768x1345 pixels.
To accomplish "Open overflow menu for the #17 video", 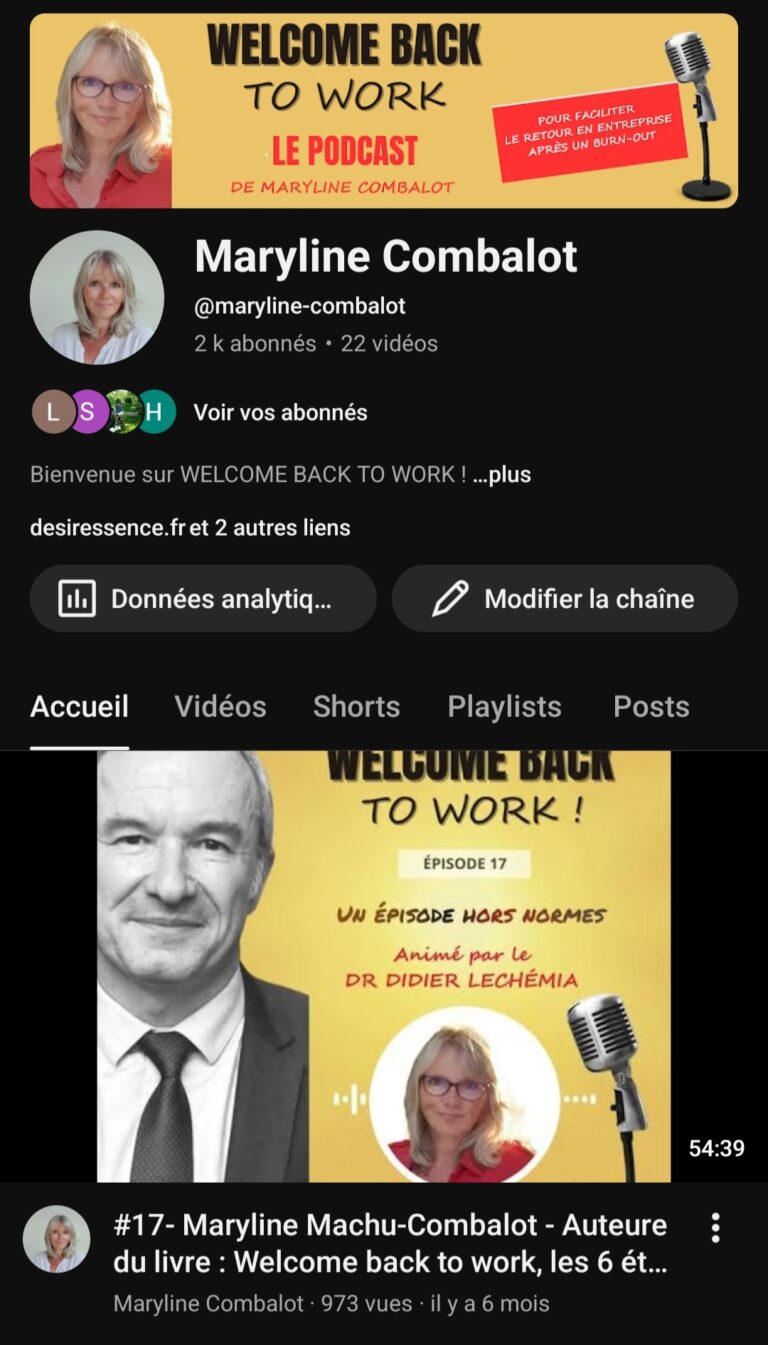I will [715, 1228].
